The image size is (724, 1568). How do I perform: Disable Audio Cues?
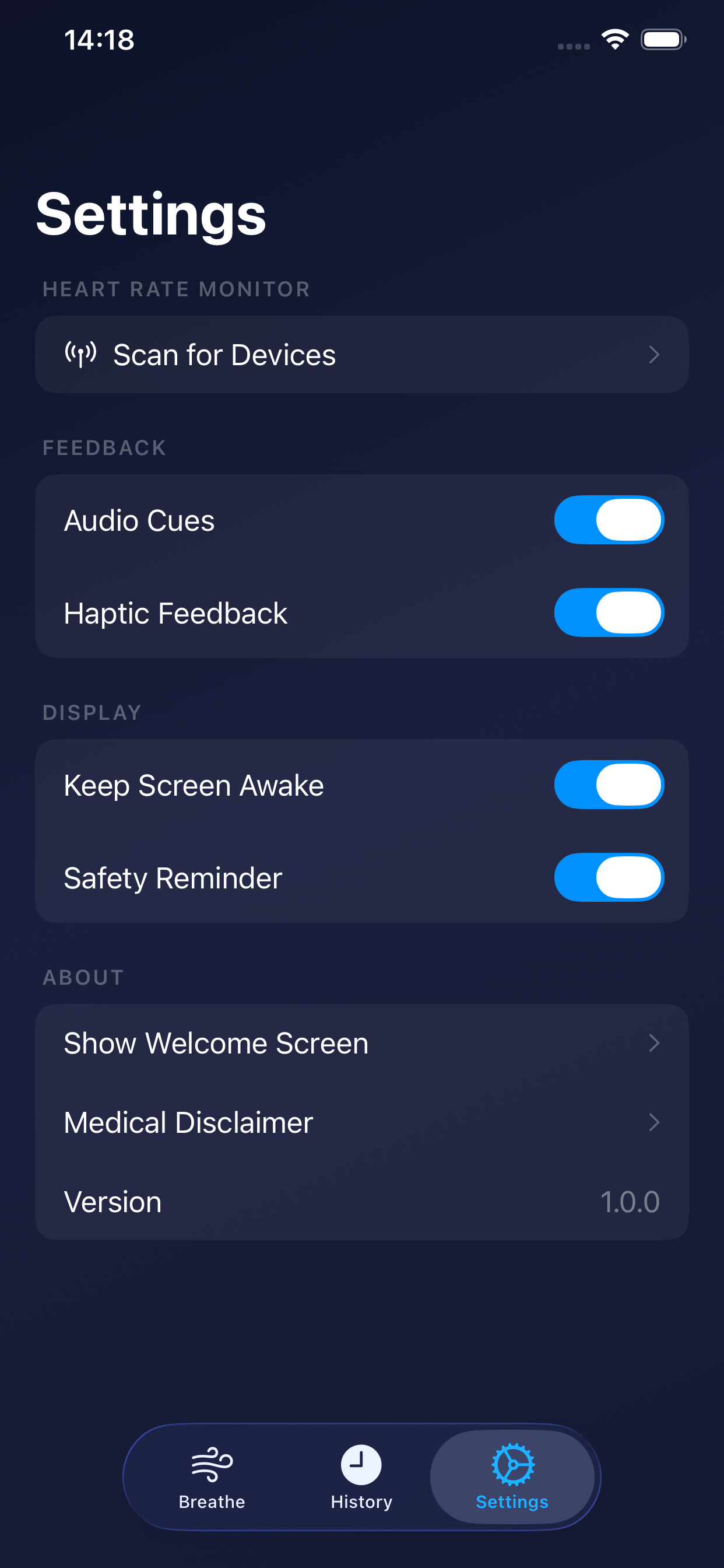(x=608, y=519)
